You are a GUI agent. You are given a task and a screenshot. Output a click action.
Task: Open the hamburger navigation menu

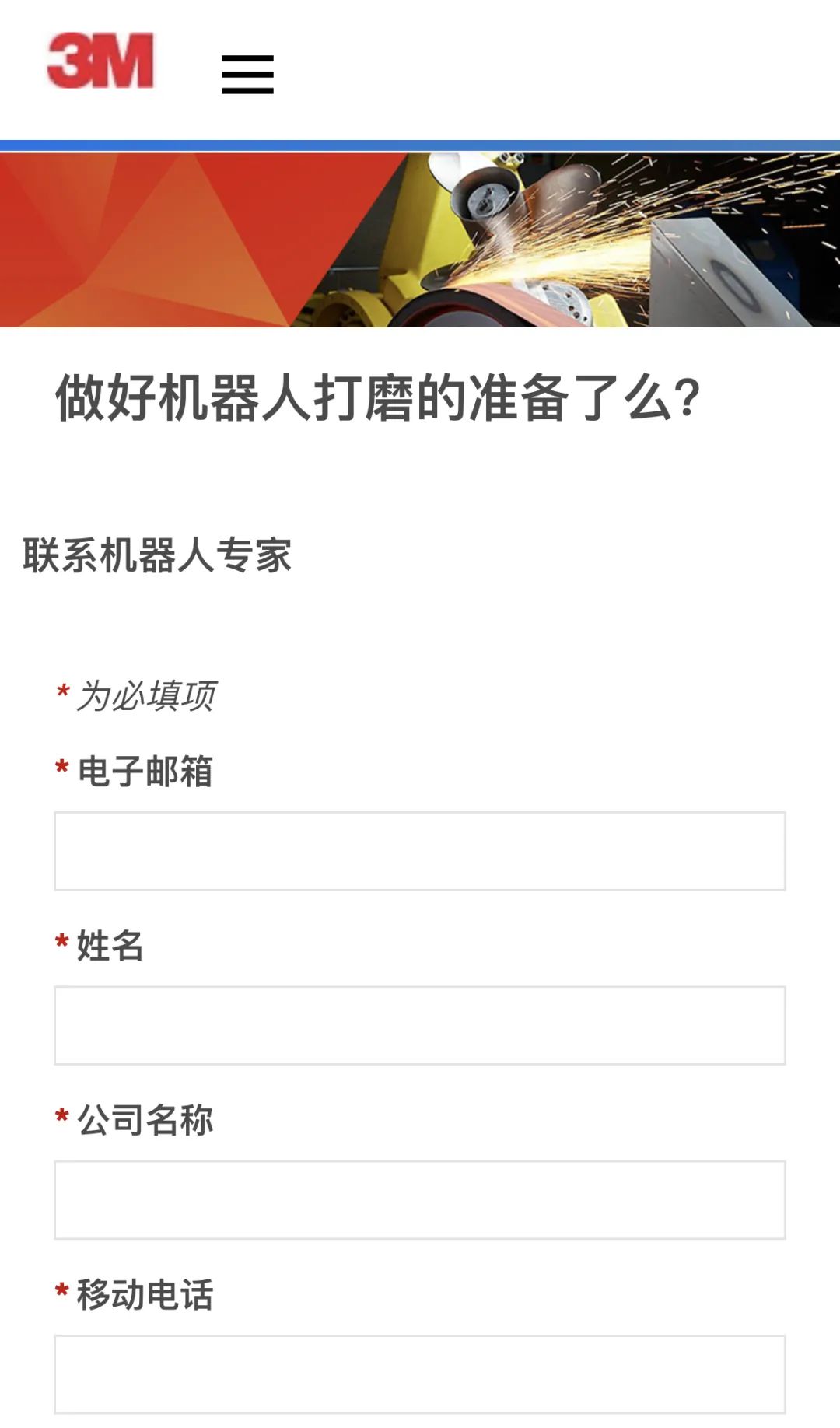(247, 75)
